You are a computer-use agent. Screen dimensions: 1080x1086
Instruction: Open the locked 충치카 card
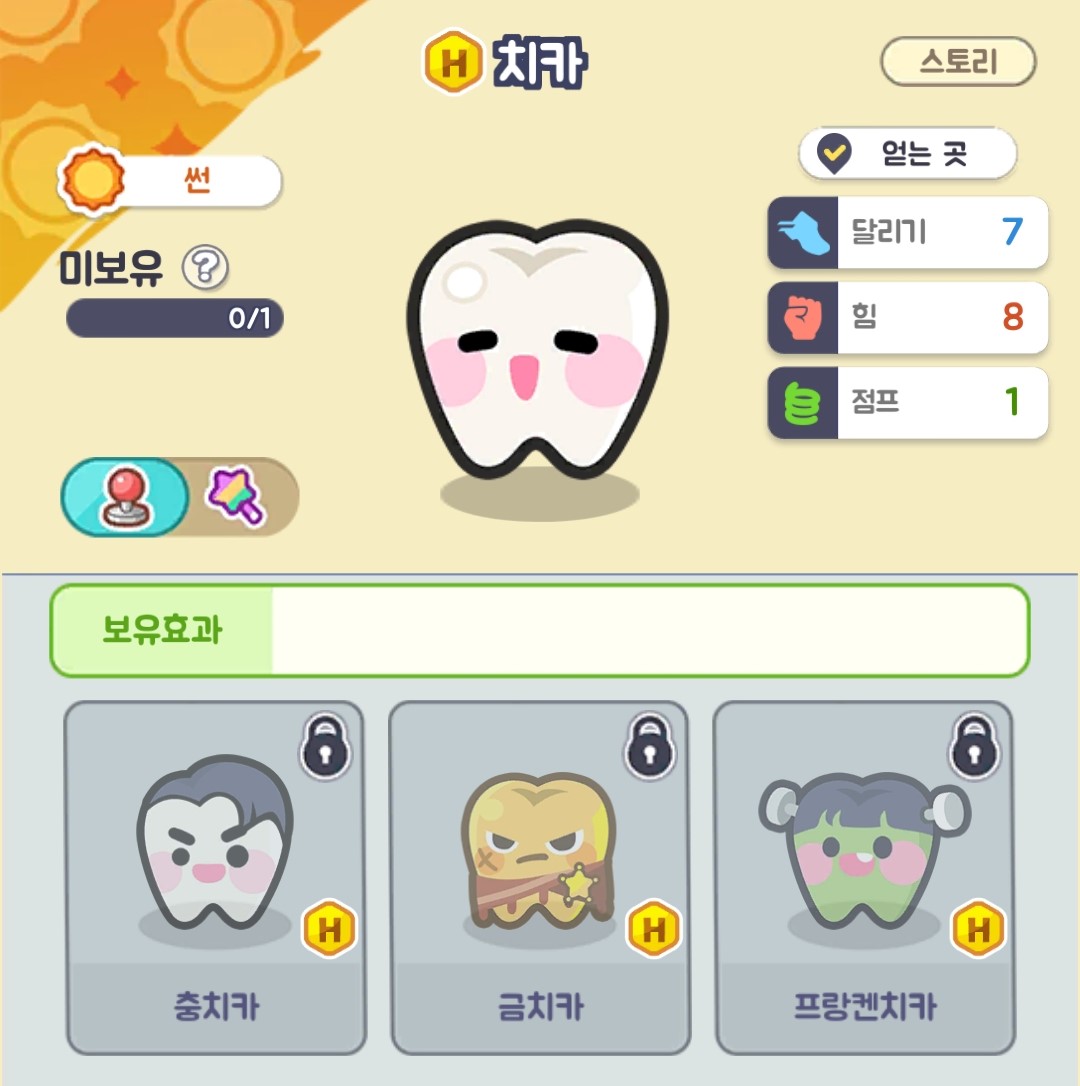pos(215,877)
